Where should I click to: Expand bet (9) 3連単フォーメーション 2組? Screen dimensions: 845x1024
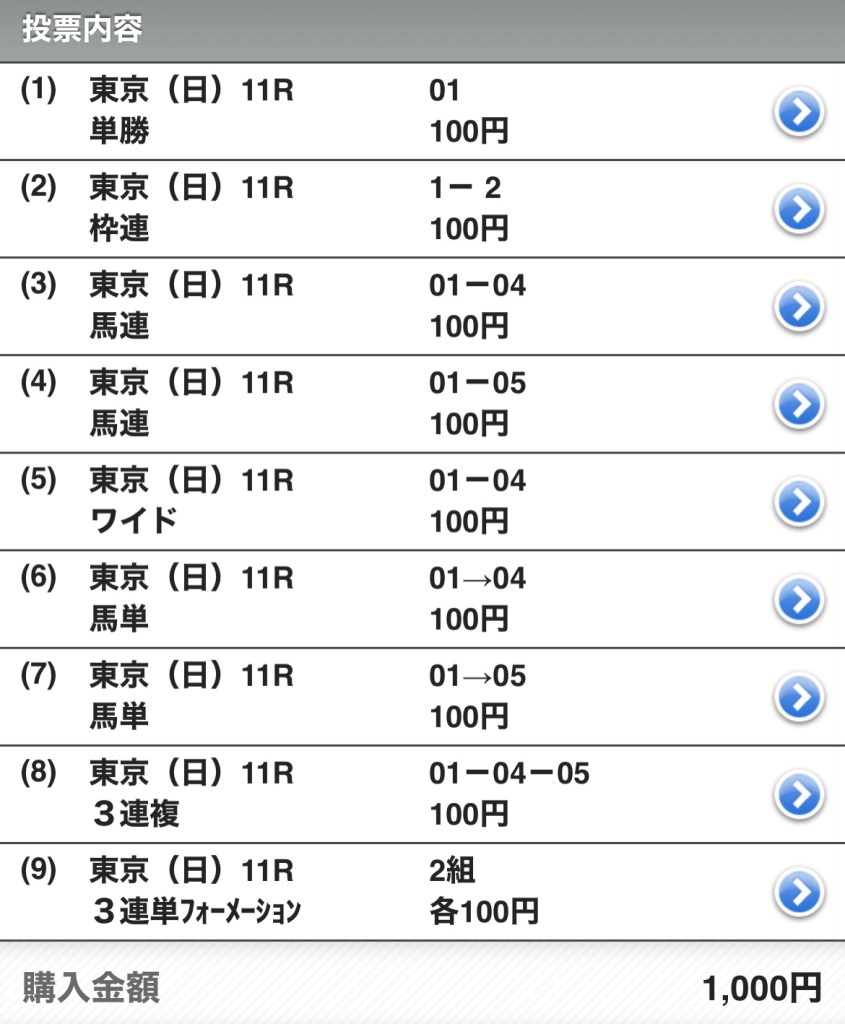click(799, 893)
